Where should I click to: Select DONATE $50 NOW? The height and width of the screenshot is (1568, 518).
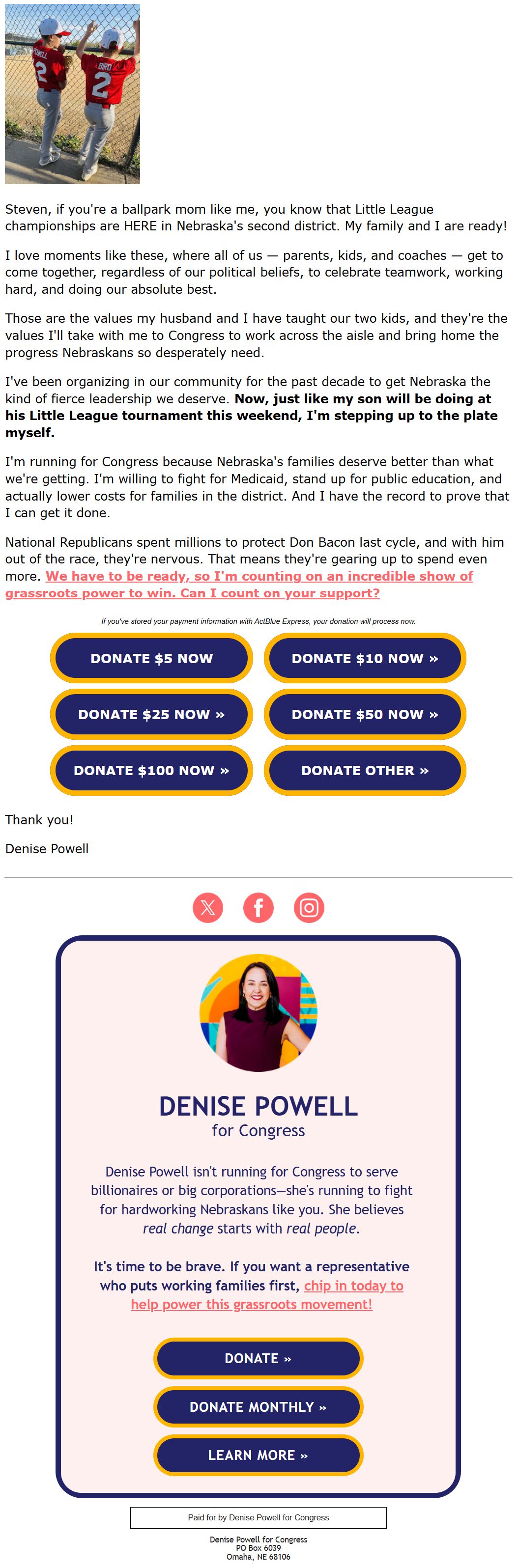tap(365, 714)
